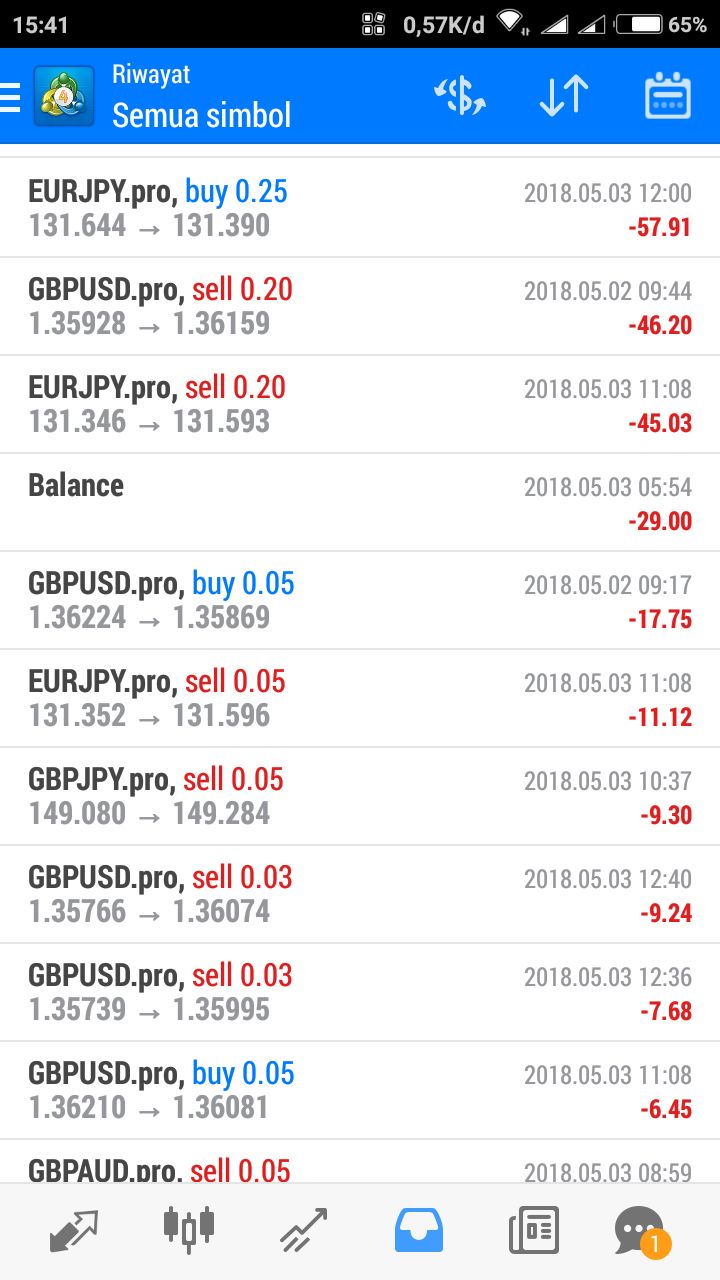Expand the GBPUSD.pro trade with -17.75 loss

(x=360, y=600)
